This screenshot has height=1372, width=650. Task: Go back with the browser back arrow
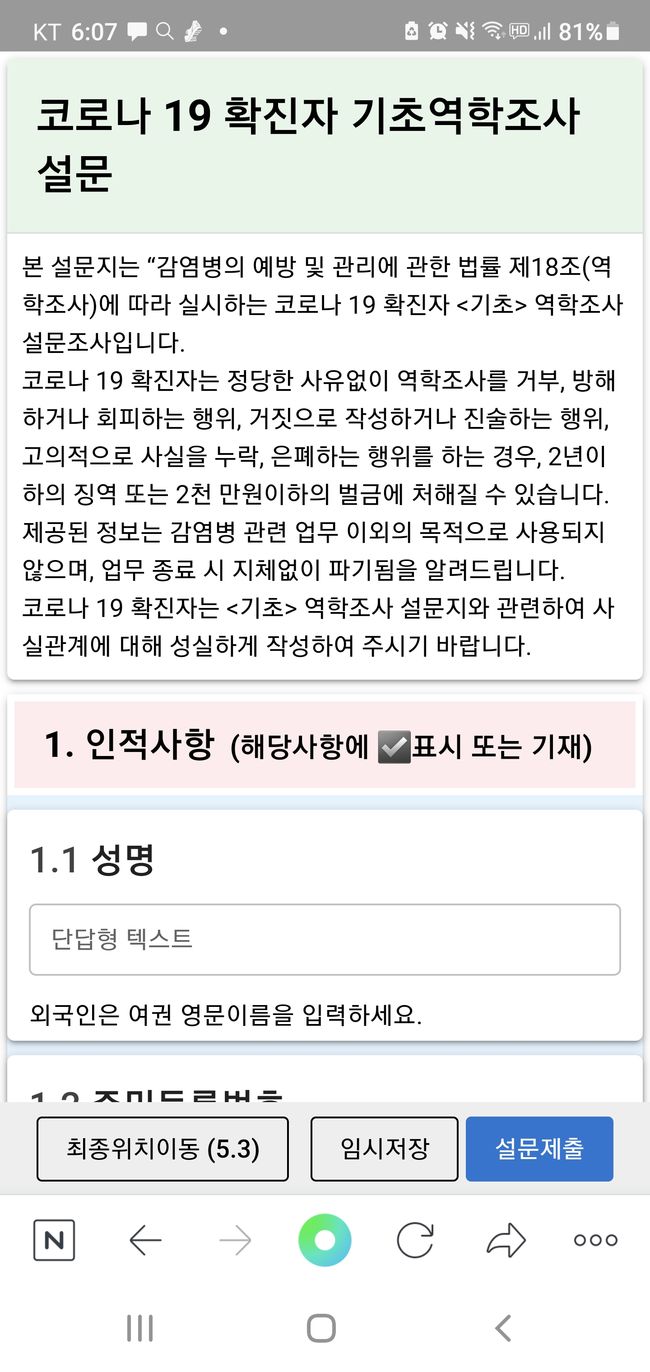[x=145, y=1241]
